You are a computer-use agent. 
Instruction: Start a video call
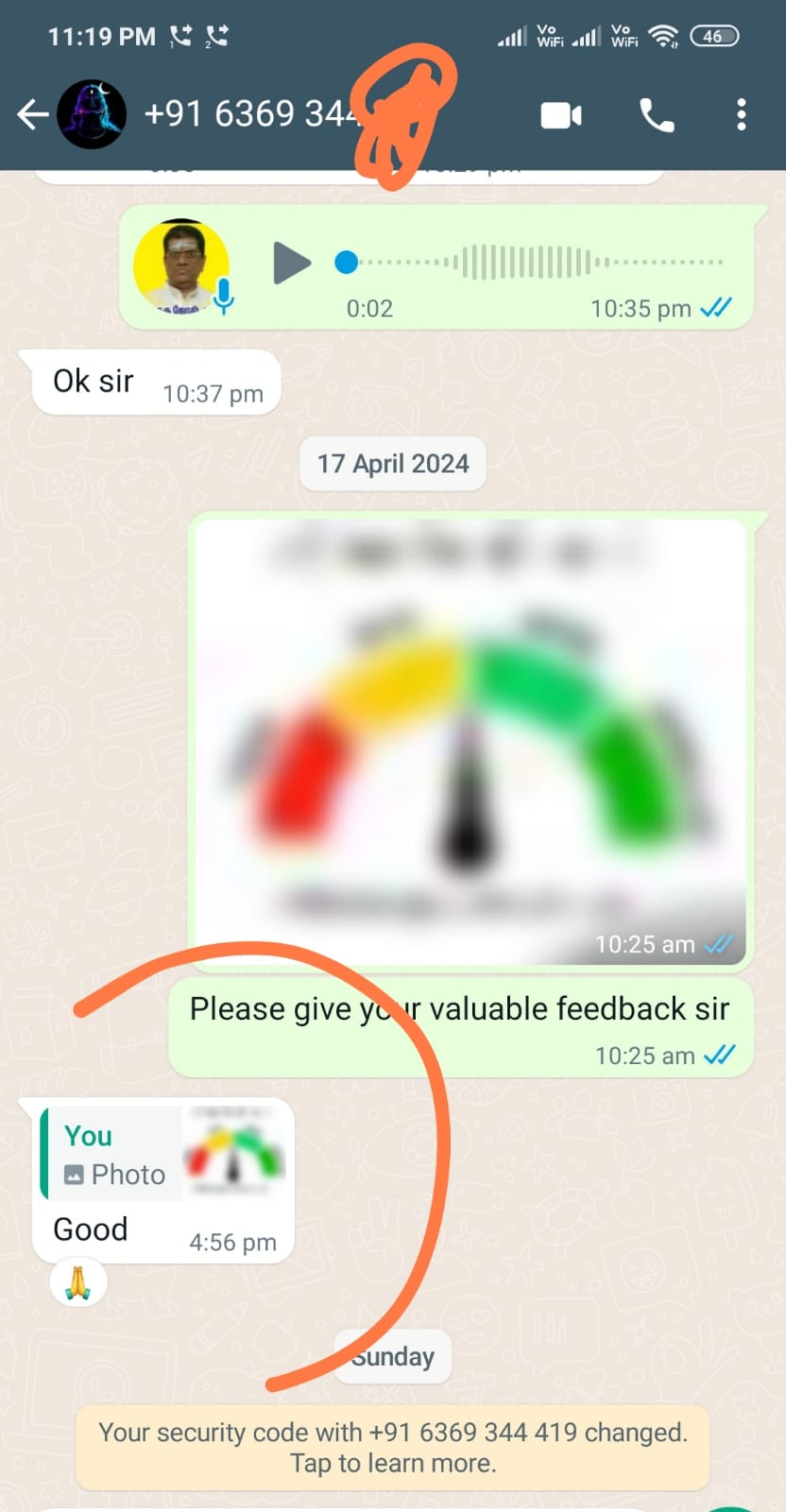pyautogui.click(x=560, y=115)
